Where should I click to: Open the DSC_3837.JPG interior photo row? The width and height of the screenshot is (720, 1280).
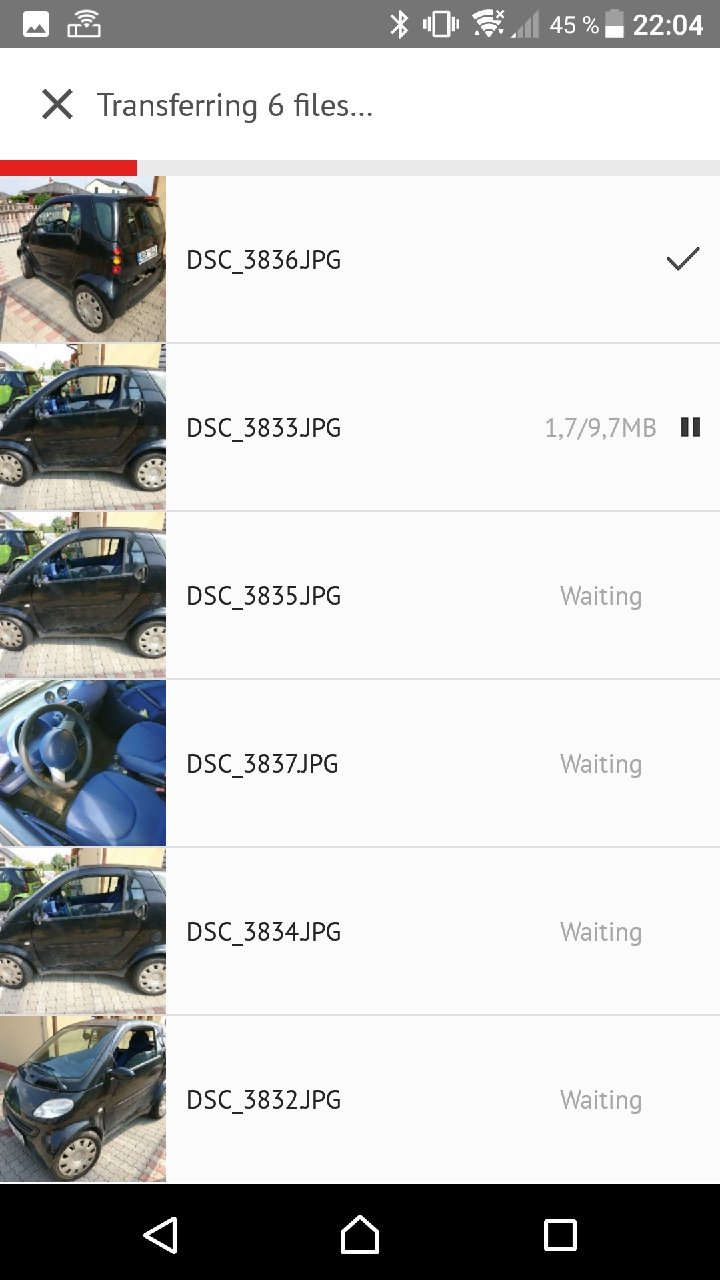[x=360, y=764]
